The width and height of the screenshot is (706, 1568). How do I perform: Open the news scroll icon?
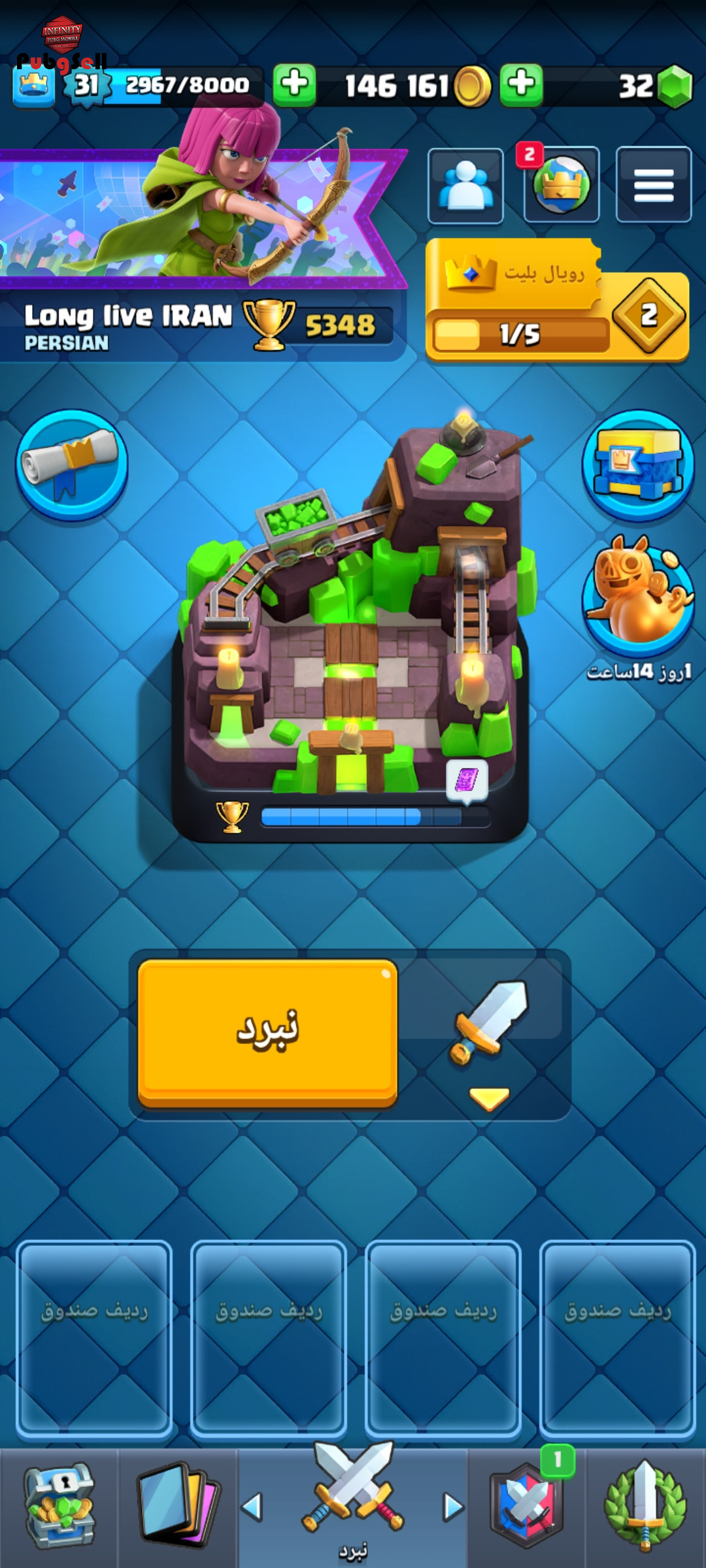[x=72, y=465]
